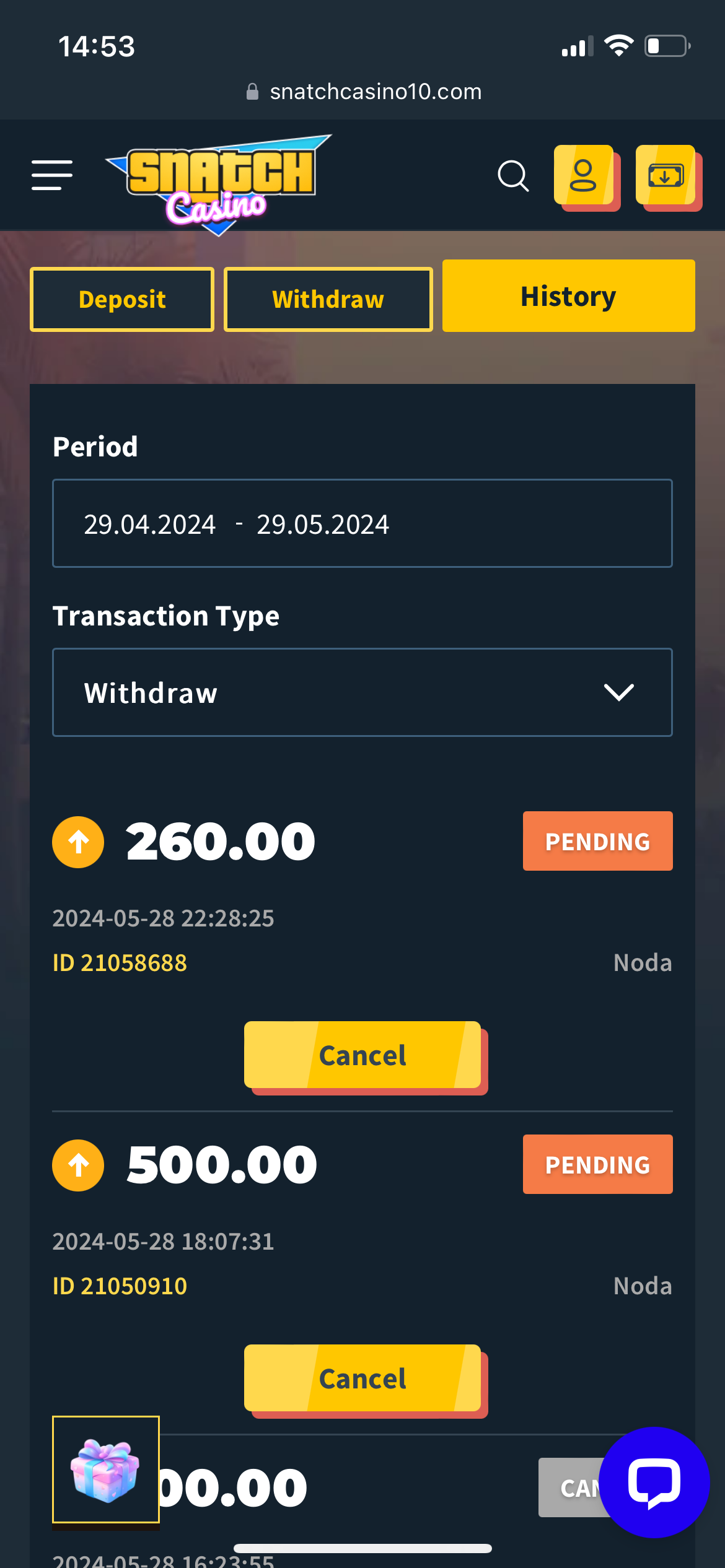725x1568 pixels.
Task: Select the History tab
Action: pyautogui.click(x=568, y=296)
